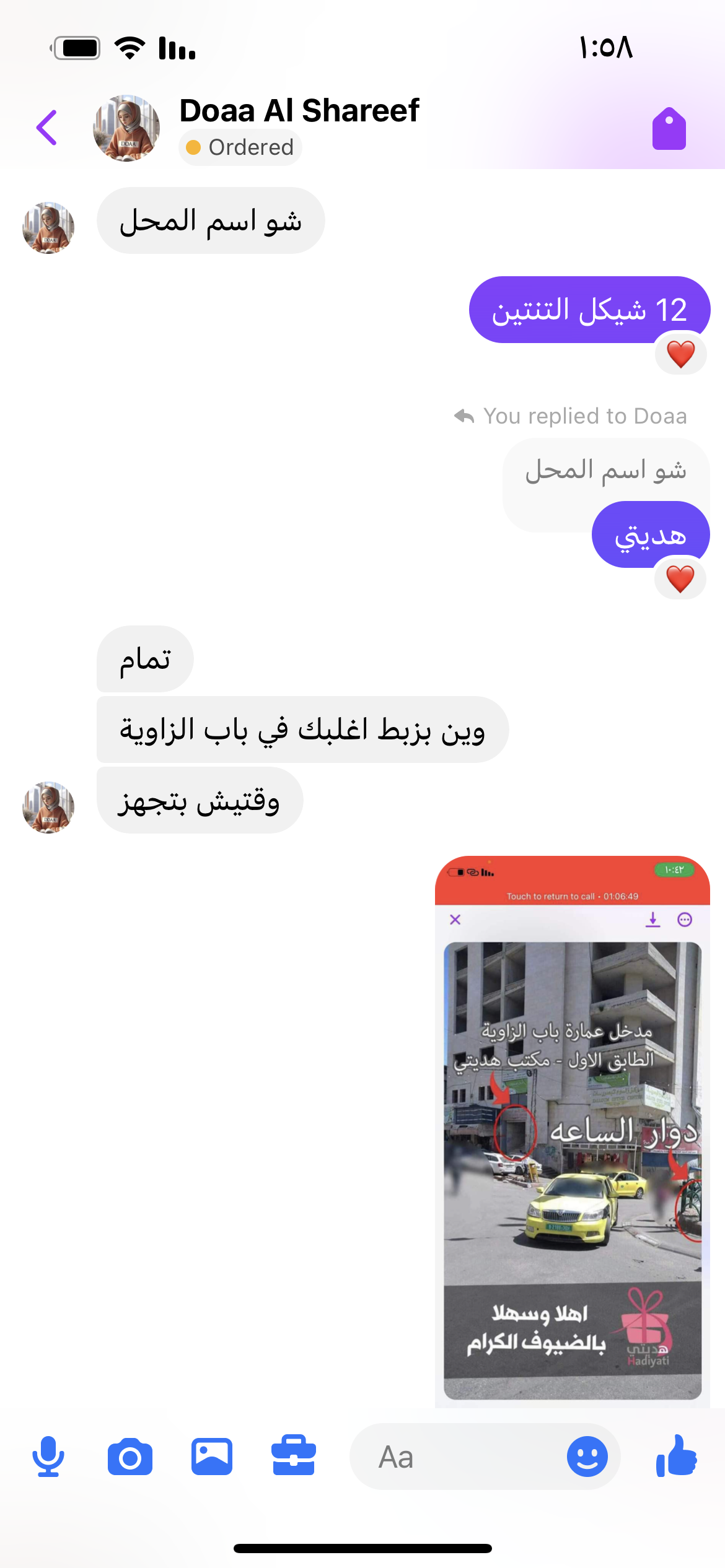
Task: Open the camera to take a photo
Action: point(130,1457)
